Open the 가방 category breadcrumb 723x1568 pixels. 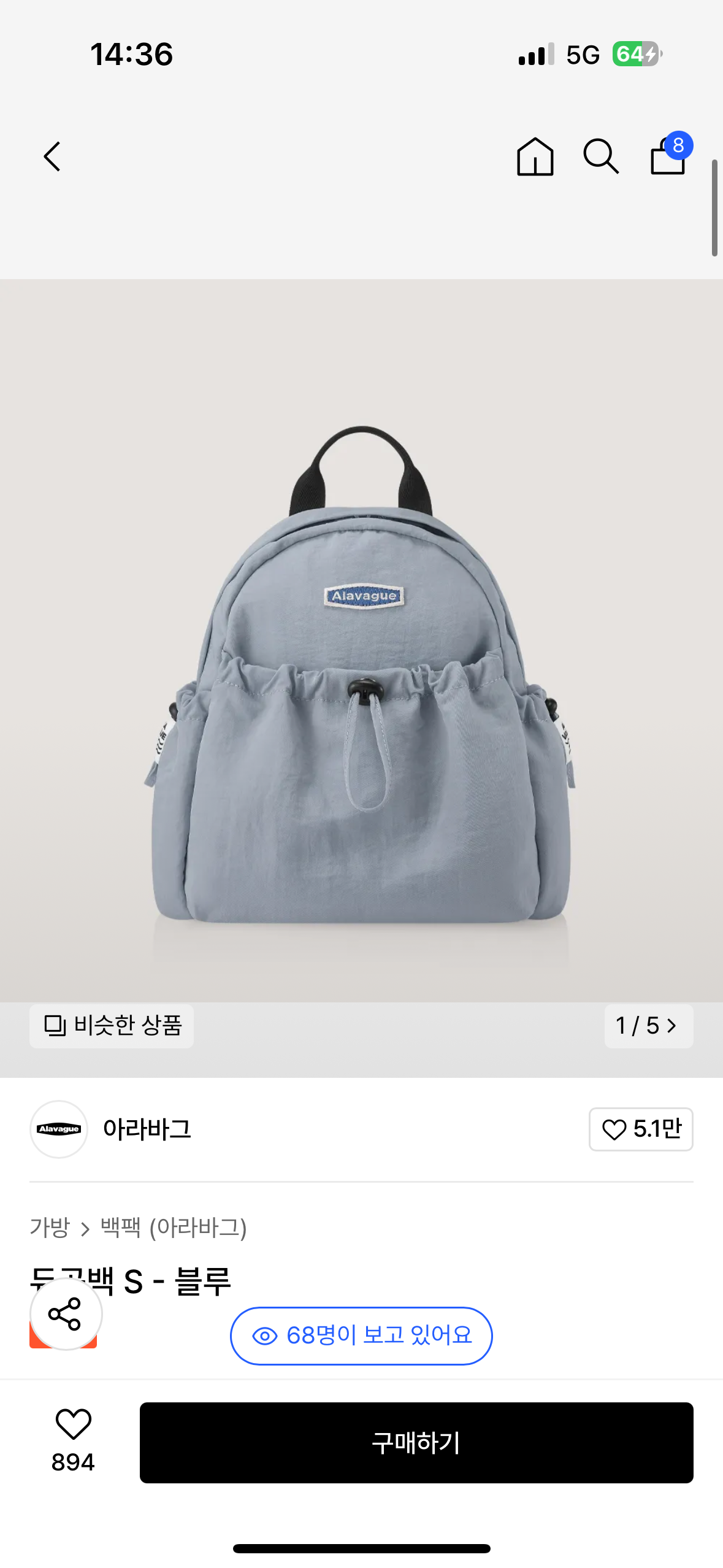click(50, 1228)
